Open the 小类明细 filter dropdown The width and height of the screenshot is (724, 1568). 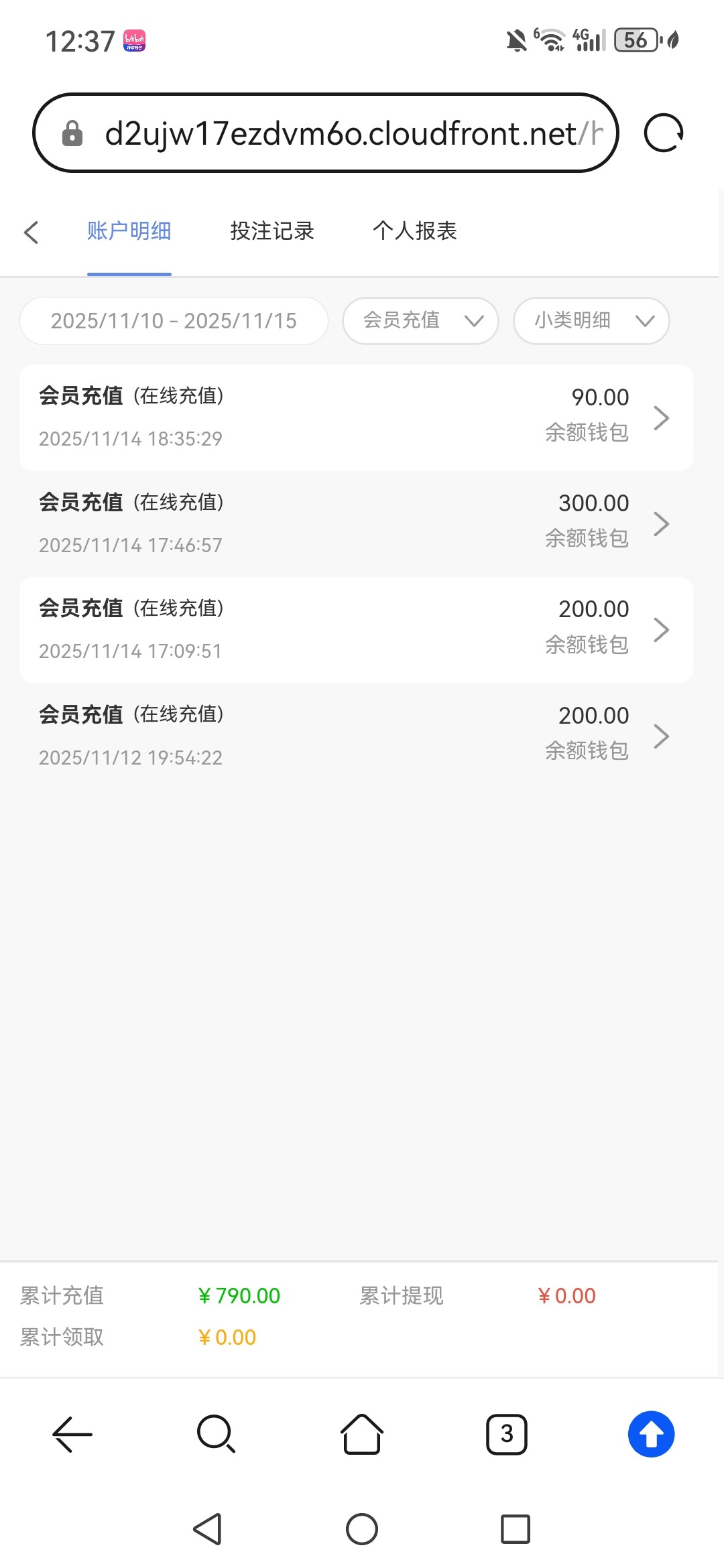tap(591, 321)
